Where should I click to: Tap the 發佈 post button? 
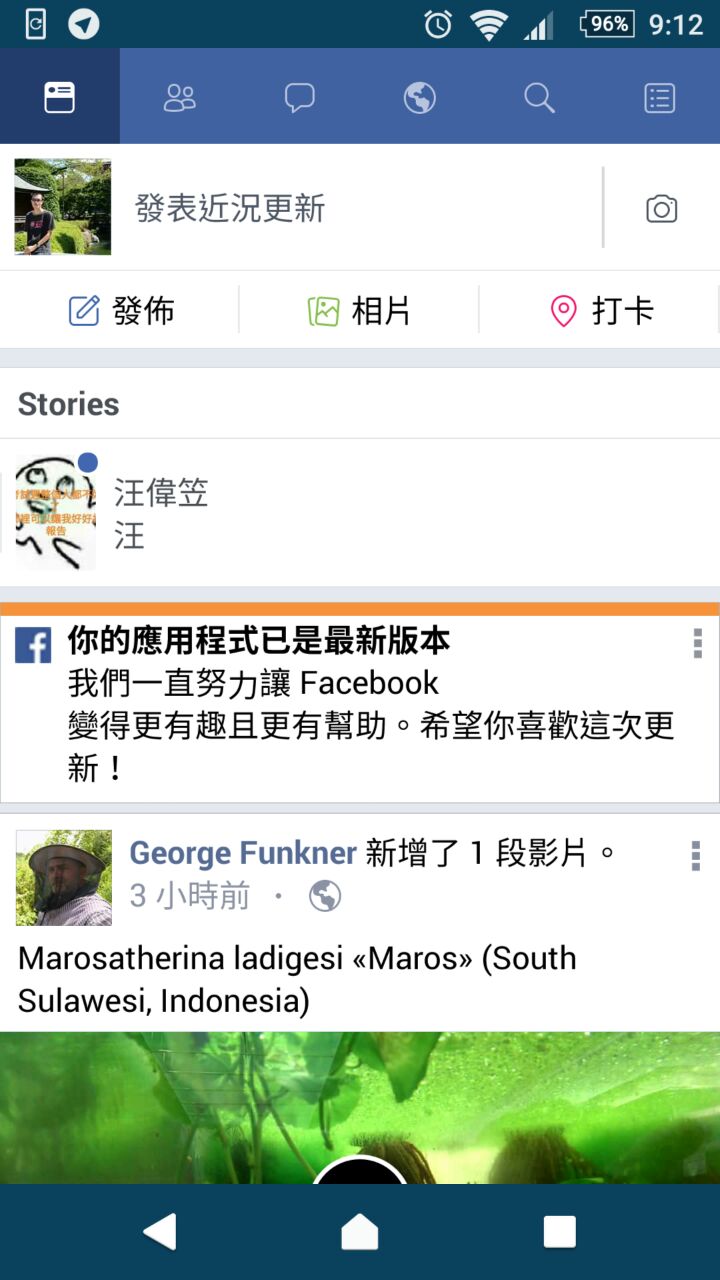point(120,311)
